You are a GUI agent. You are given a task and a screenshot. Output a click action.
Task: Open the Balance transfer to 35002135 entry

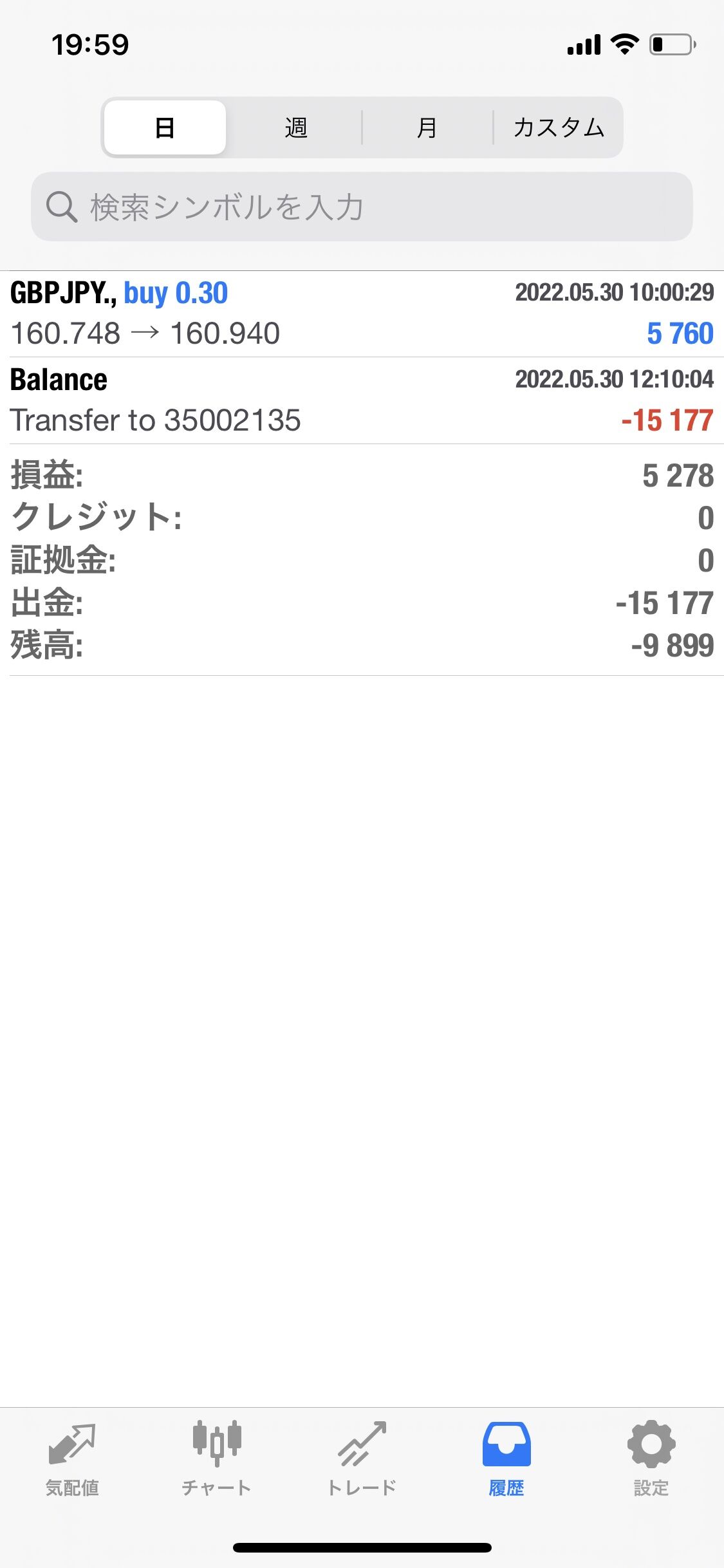(x=362, y=400)
